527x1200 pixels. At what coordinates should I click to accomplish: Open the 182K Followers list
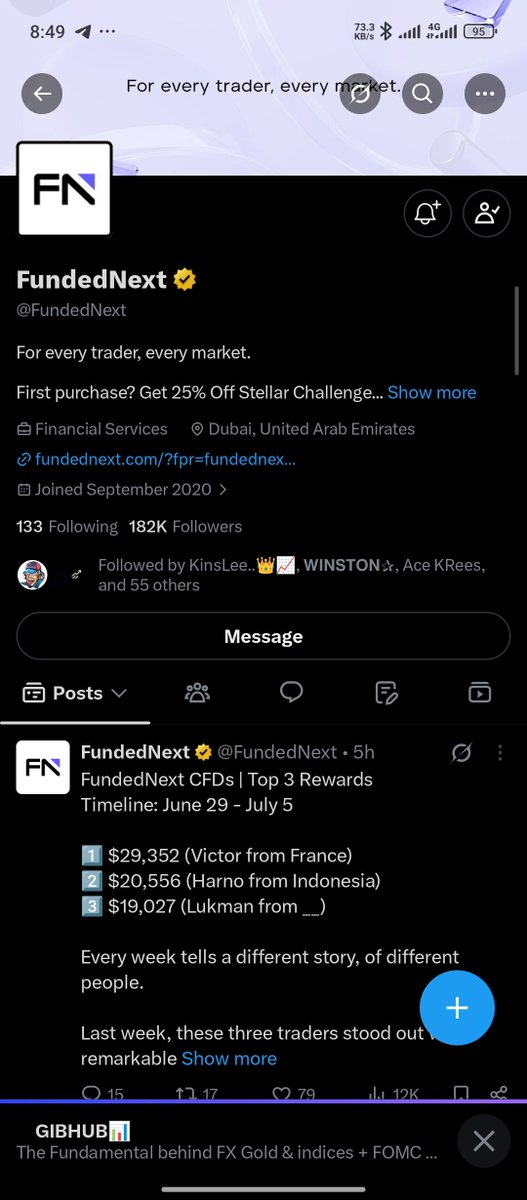[x=186, y=526]
